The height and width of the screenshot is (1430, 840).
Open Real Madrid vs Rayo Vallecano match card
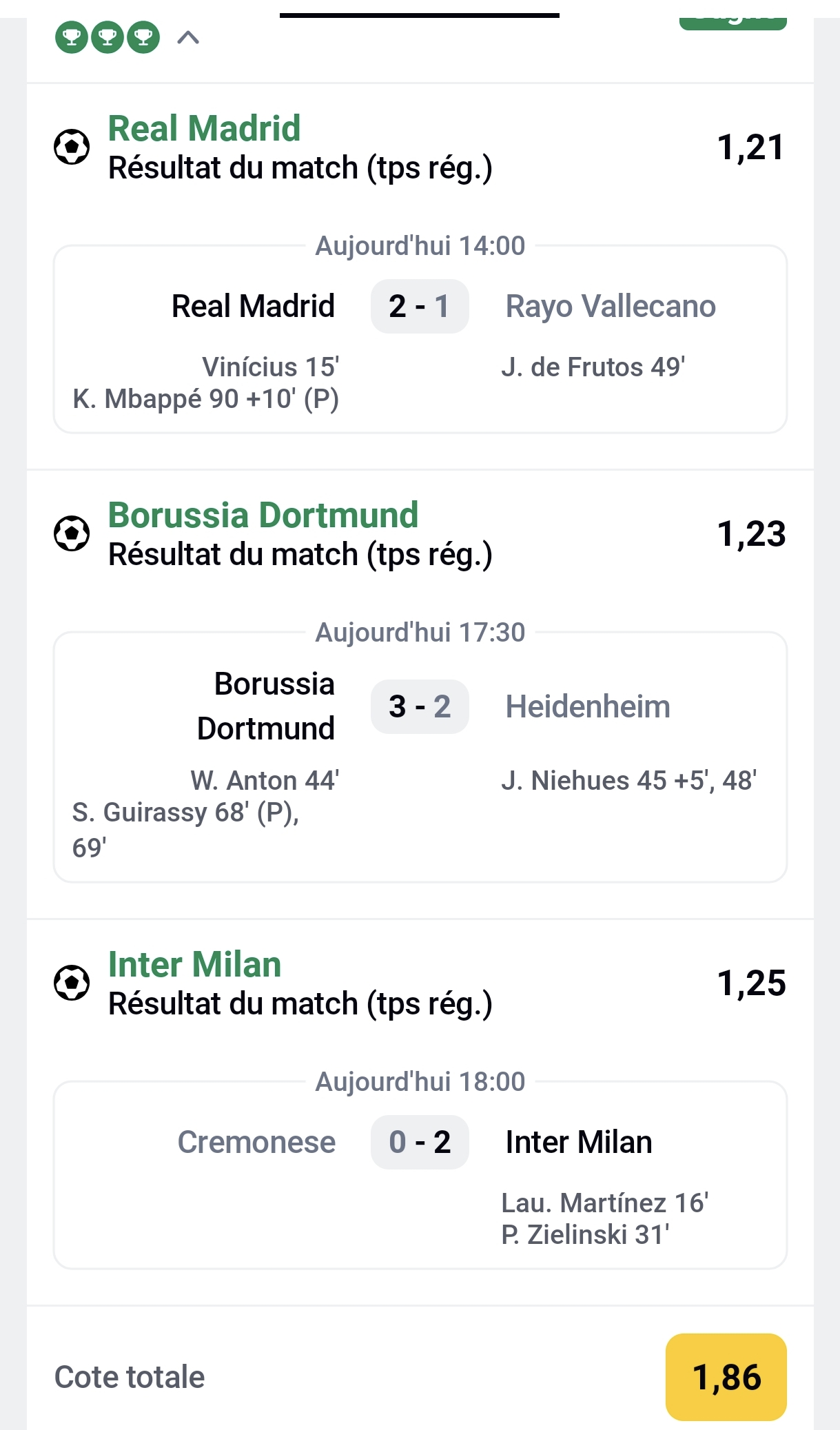tap(420, 338)
